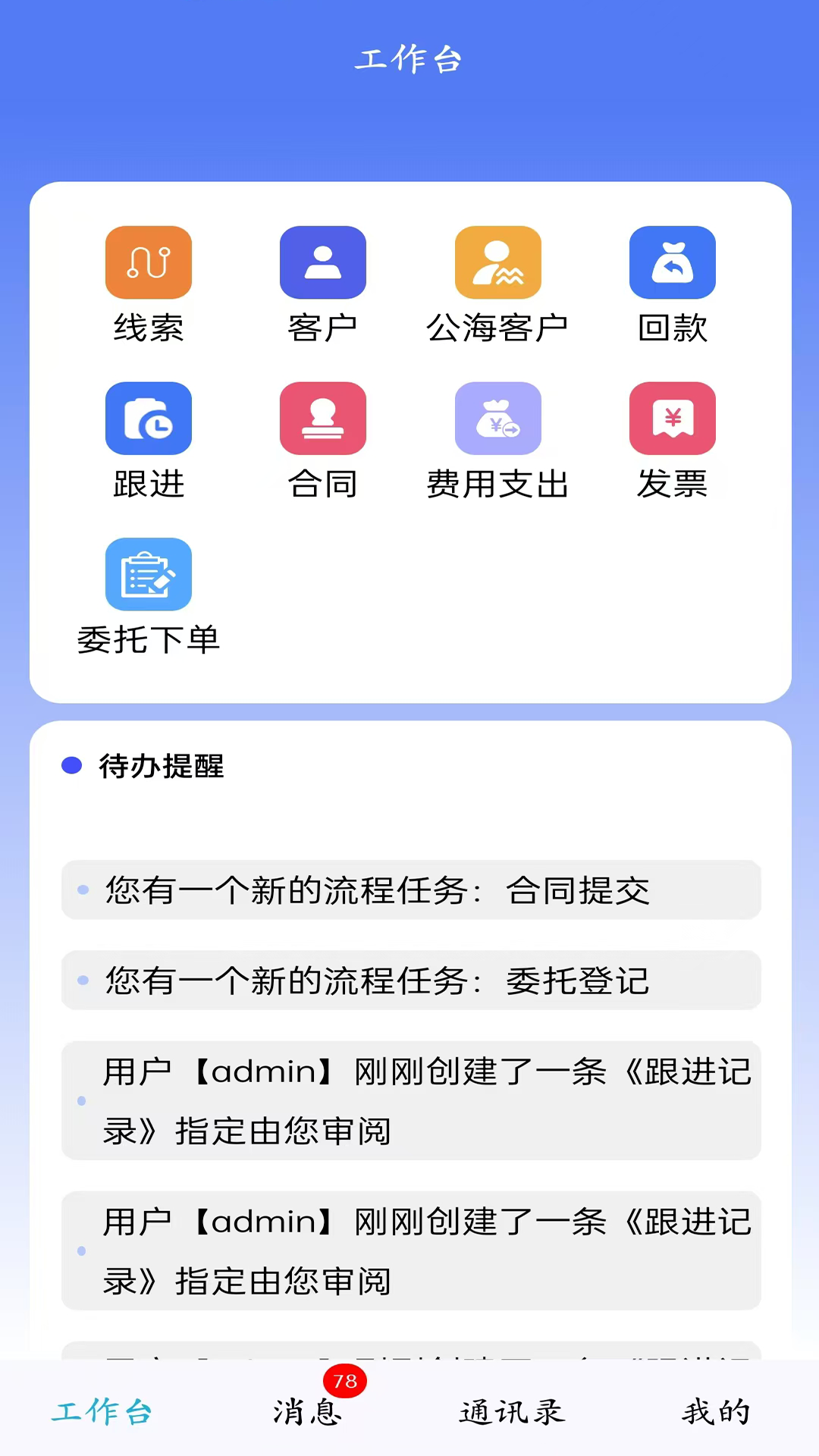Viewport: 819px width, 1456px height.
Task: Switch to the 消息 tab
Action: point(307,1411)
